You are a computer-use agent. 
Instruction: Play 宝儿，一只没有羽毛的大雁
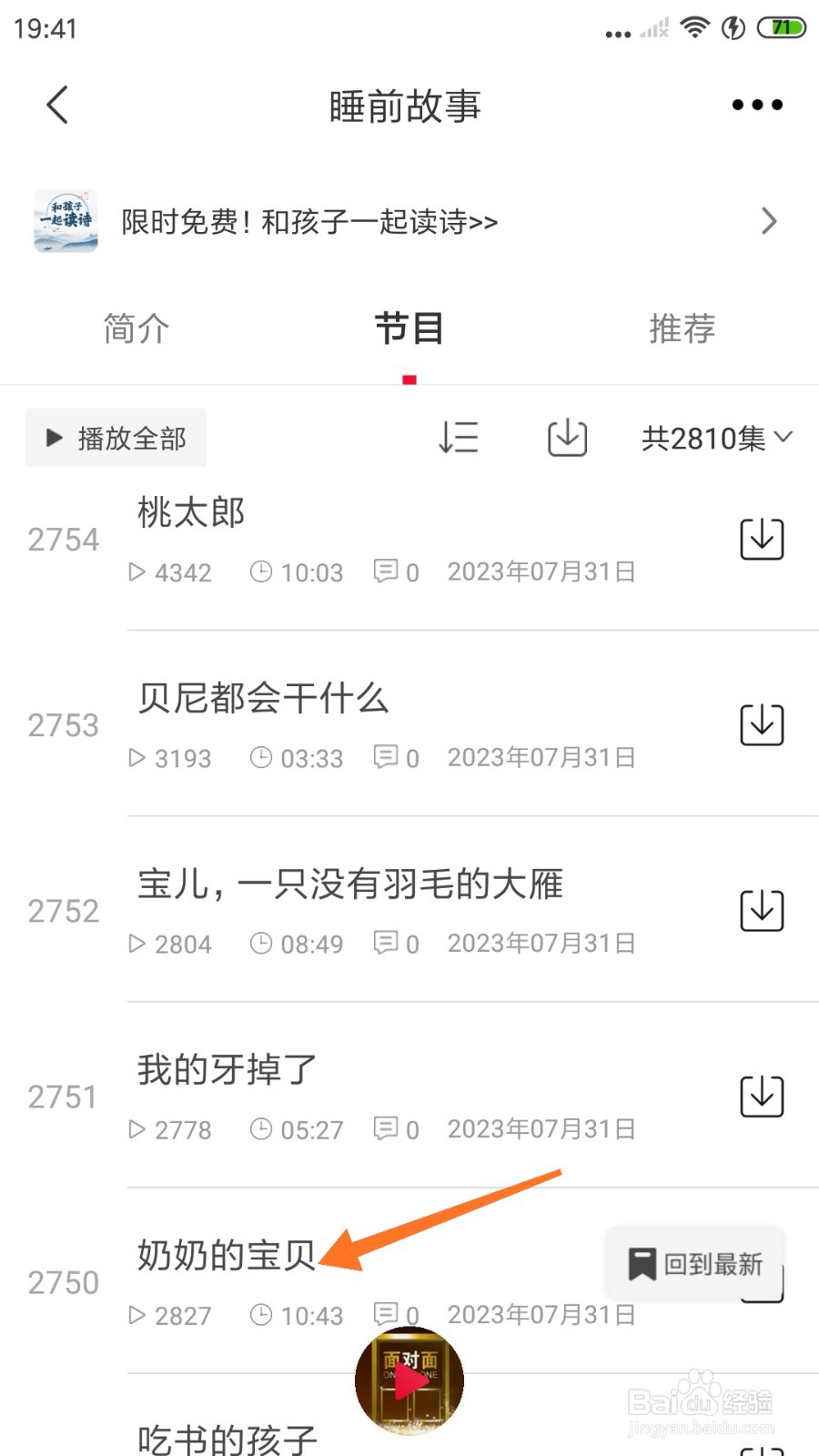350,885
